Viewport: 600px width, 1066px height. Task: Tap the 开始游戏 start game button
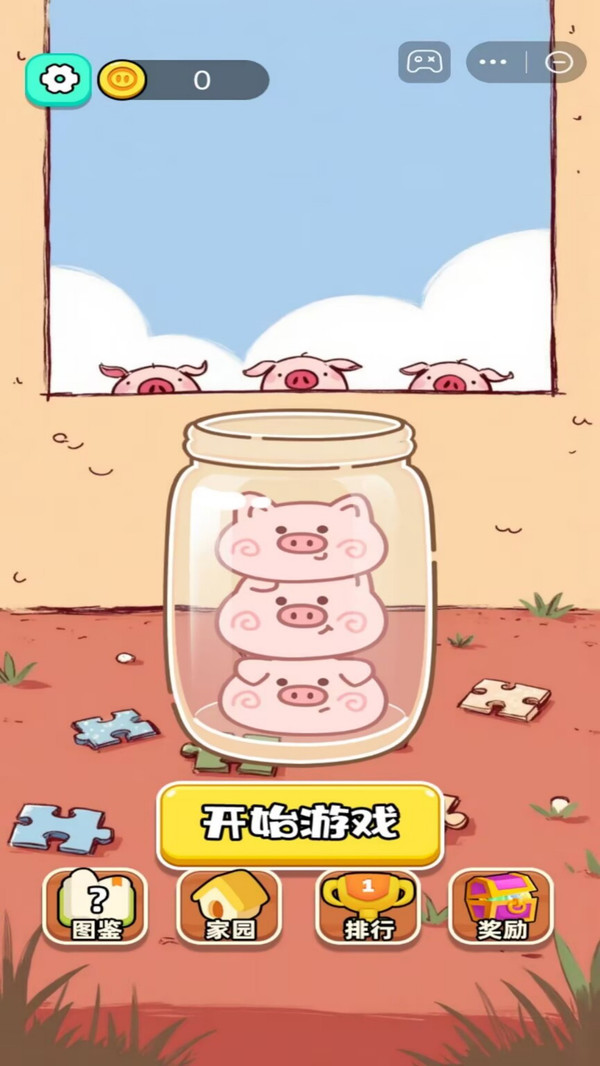pos(300,823)
